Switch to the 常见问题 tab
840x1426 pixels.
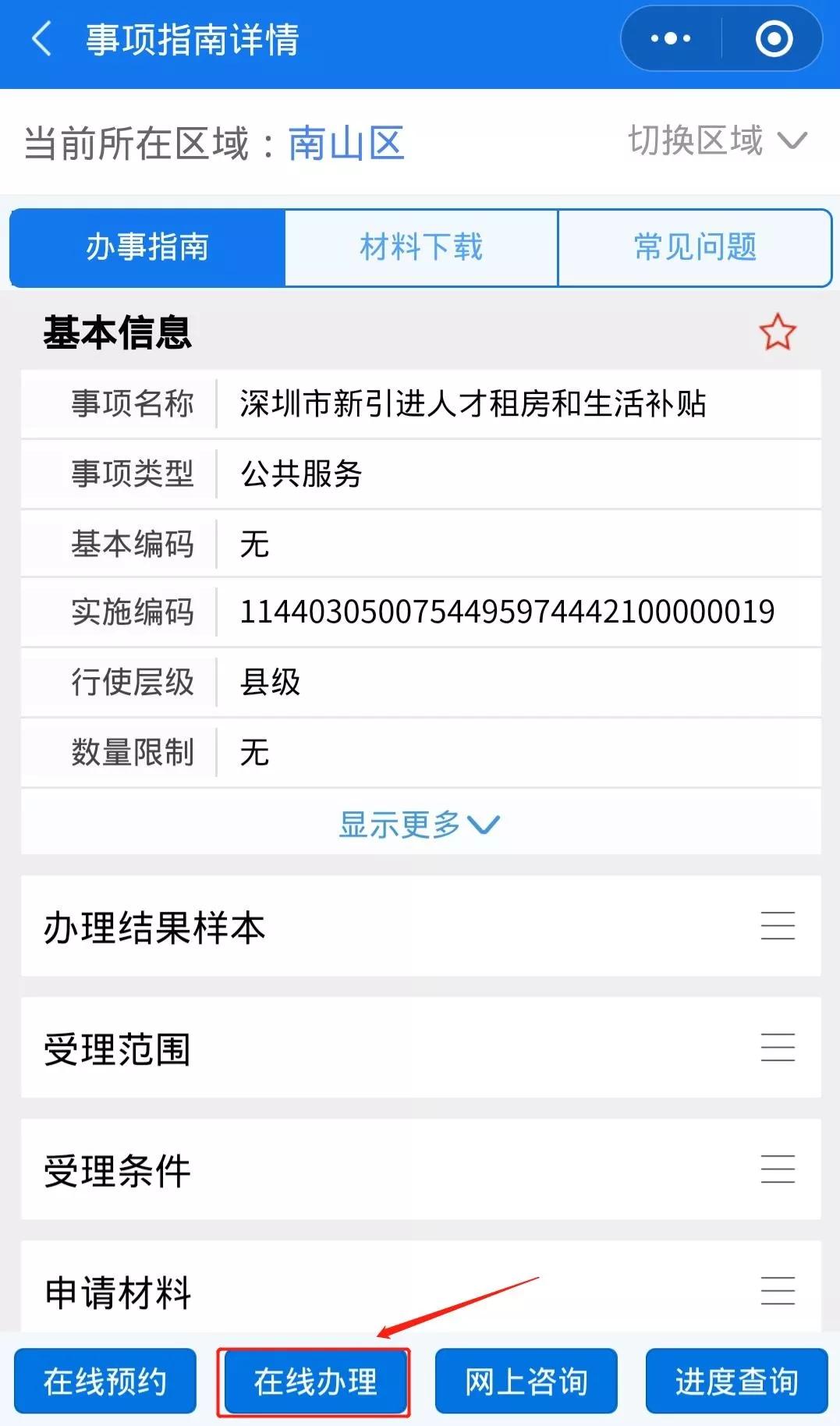(x=695, y=248)
